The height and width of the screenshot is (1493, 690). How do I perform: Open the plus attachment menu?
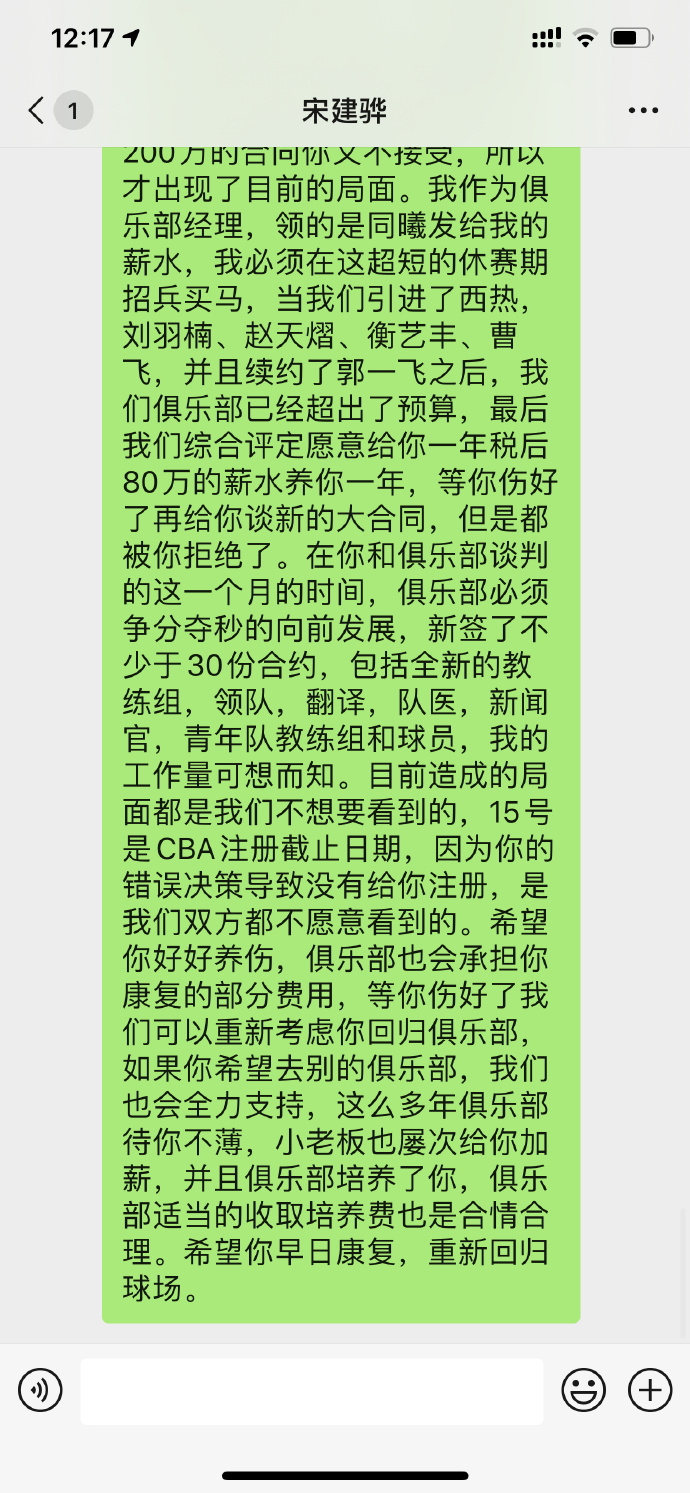click(650, 1390)
